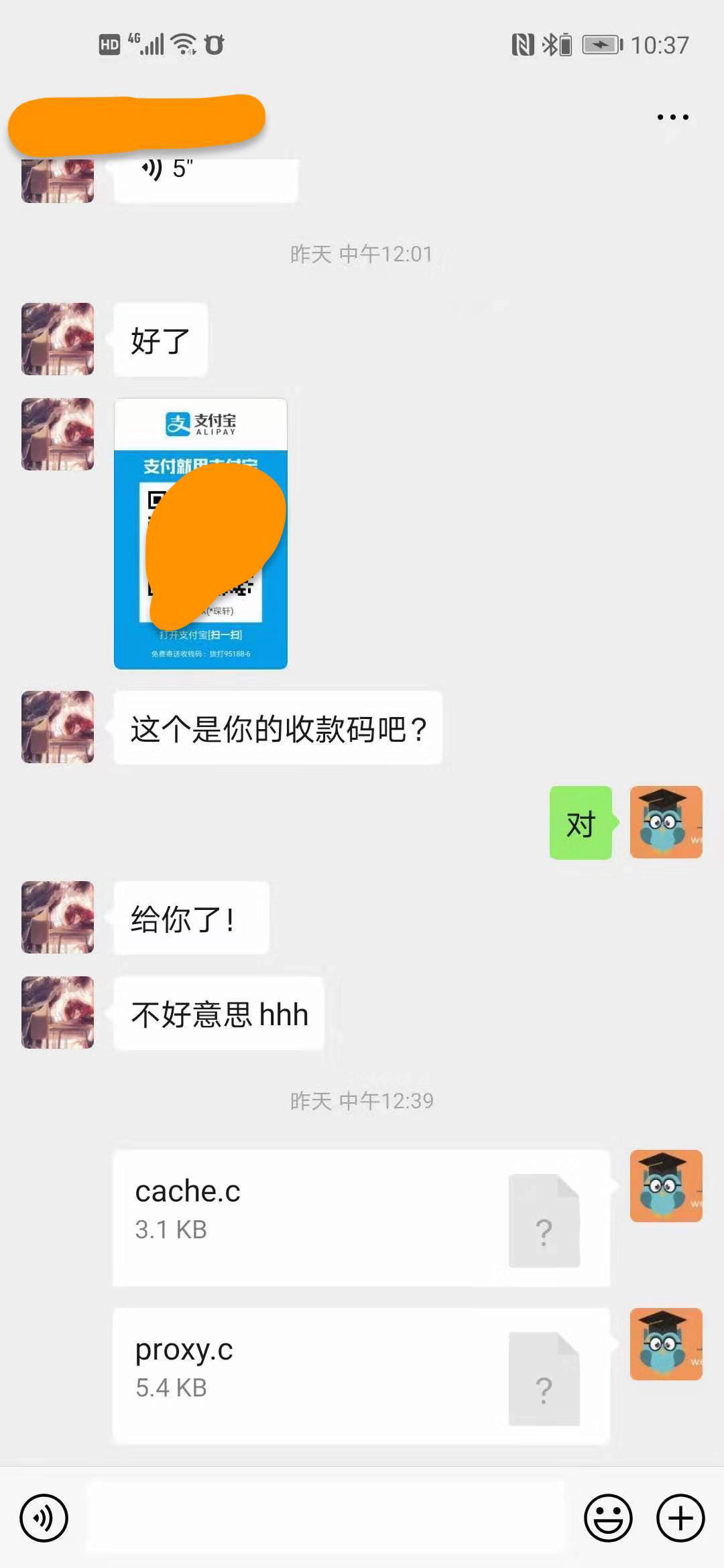Tap the owl avatar beside 对 message
This screenshot has width=724, height=1568.
[666, 822]
